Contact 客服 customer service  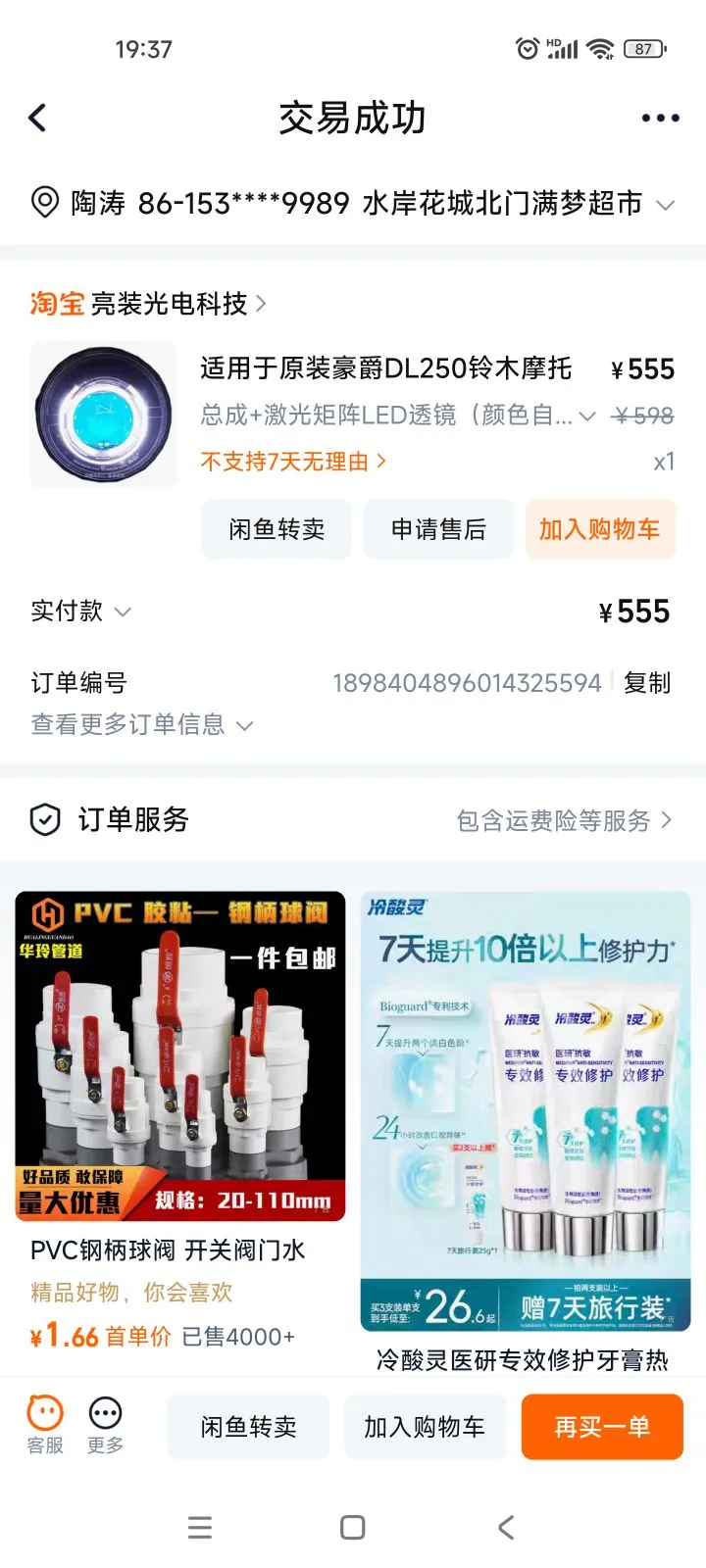point(45,1424)
